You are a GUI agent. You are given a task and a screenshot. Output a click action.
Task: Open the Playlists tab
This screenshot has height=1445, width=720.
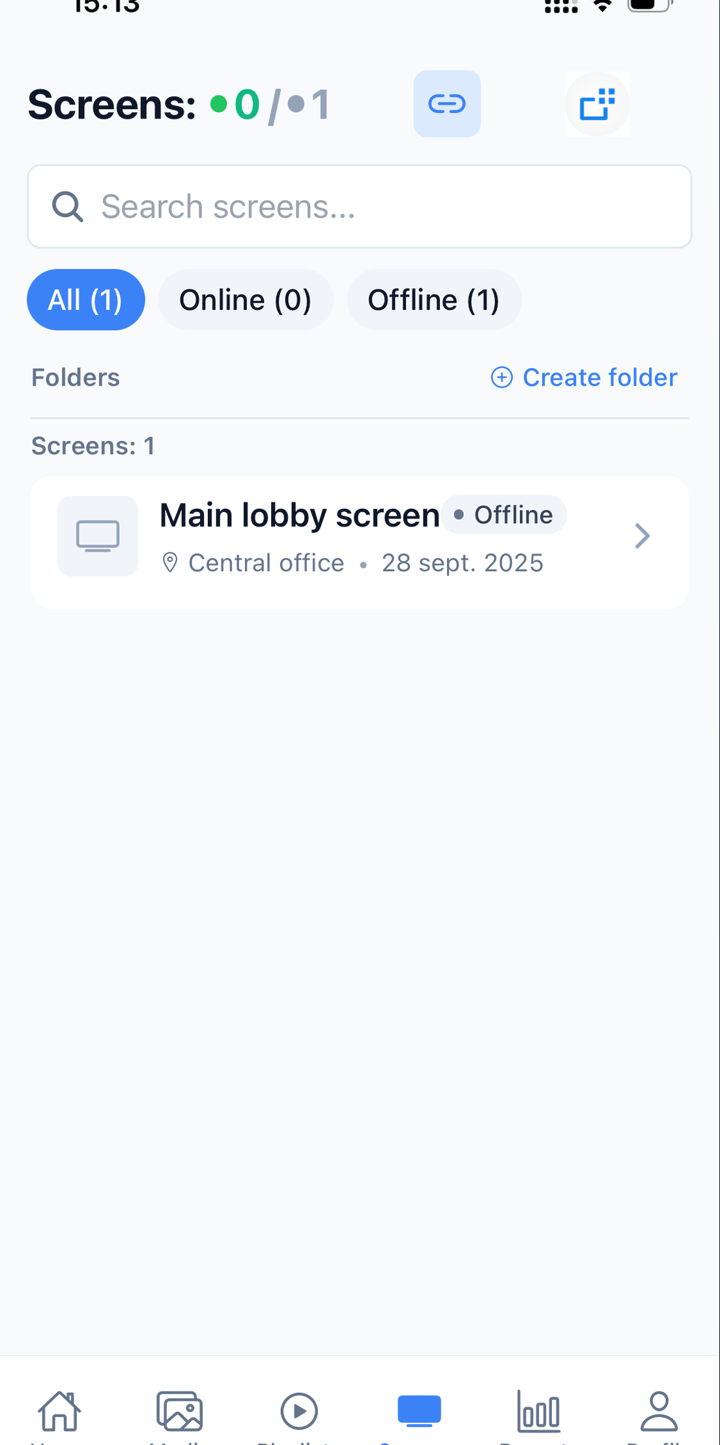pos(299,1414)
